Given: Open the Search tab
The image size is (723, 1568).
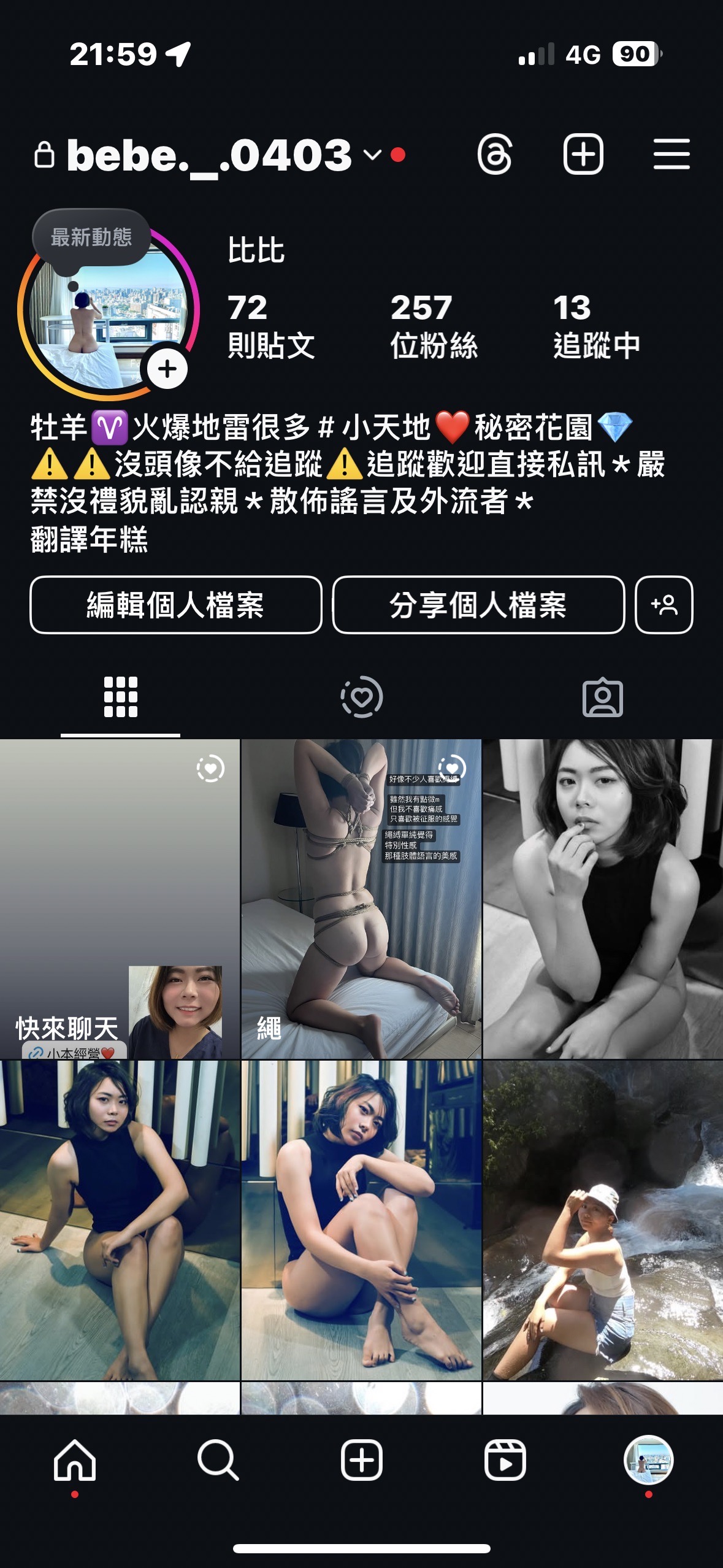Looking at the screenshot, I should tap(218, 1461).
